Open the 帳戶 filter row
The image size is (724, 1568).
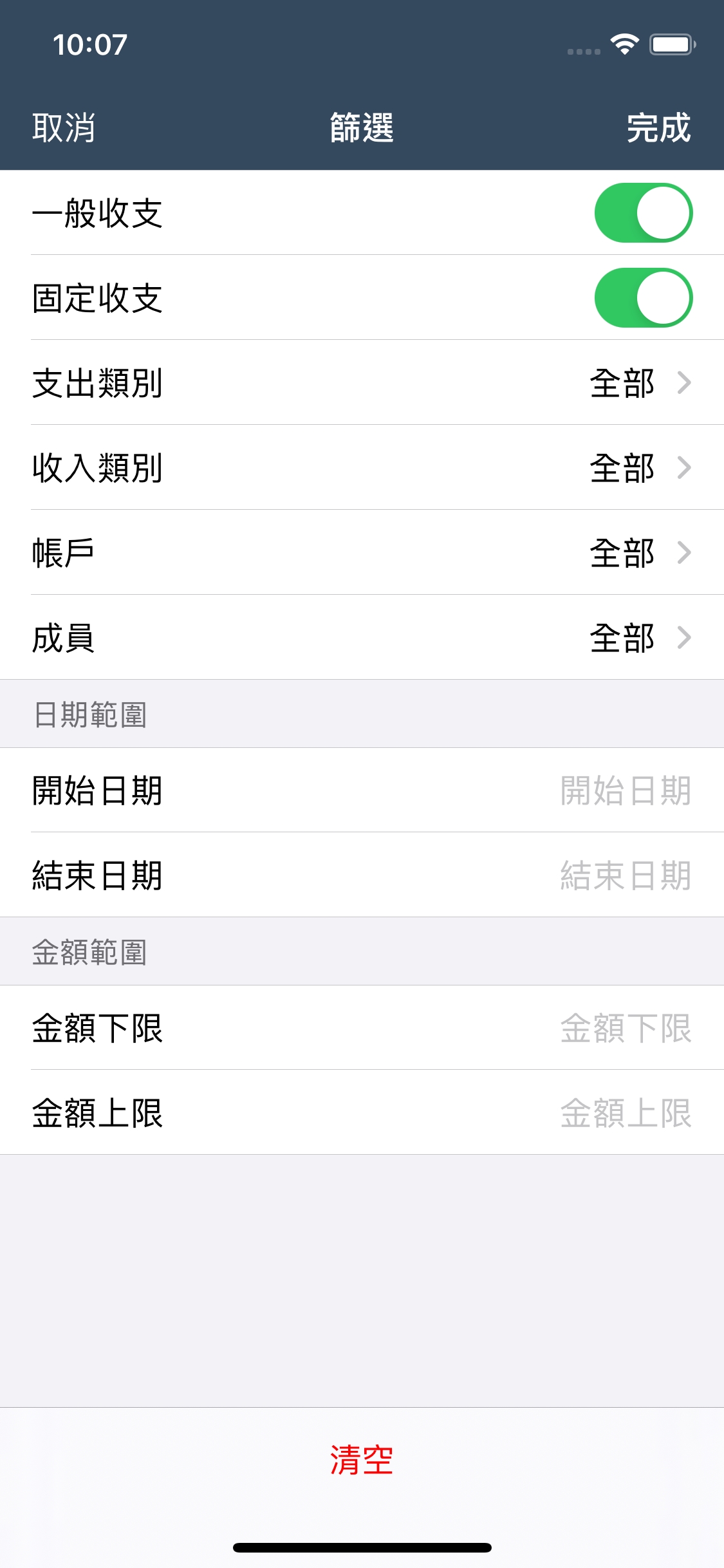coord(362,553)
